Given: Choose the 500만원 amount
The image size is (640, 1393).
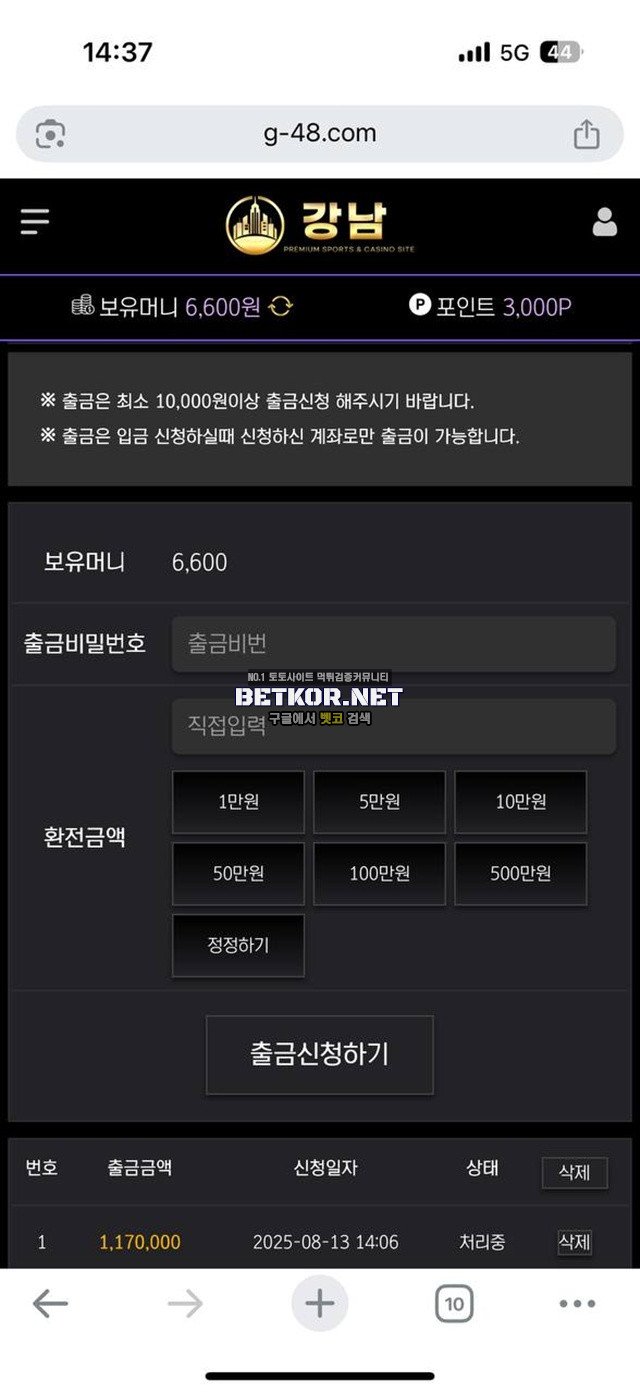Looking at the screenshot, I should pos(520,874).
